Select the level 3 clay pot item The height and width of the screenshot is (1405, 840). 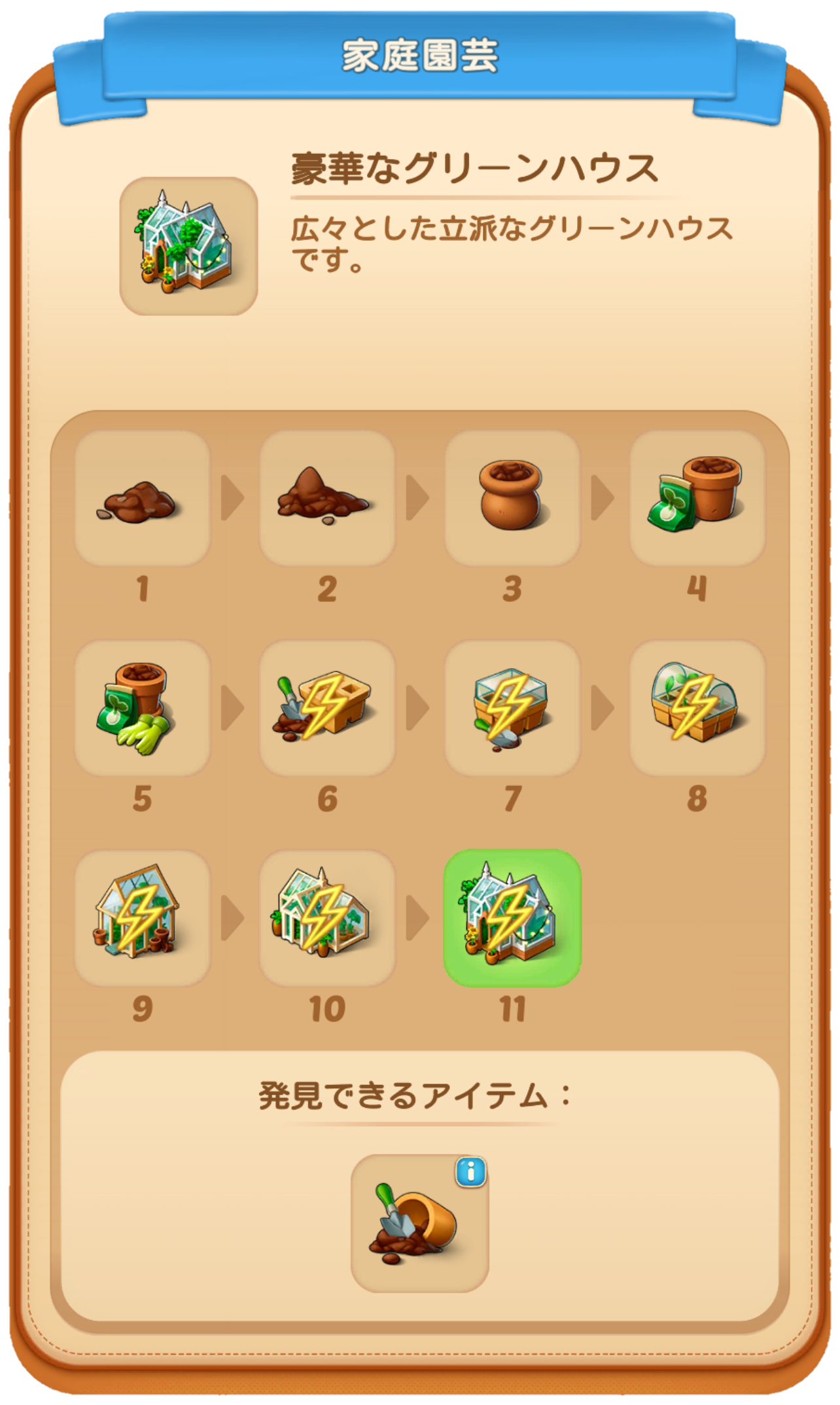point(512,499)
